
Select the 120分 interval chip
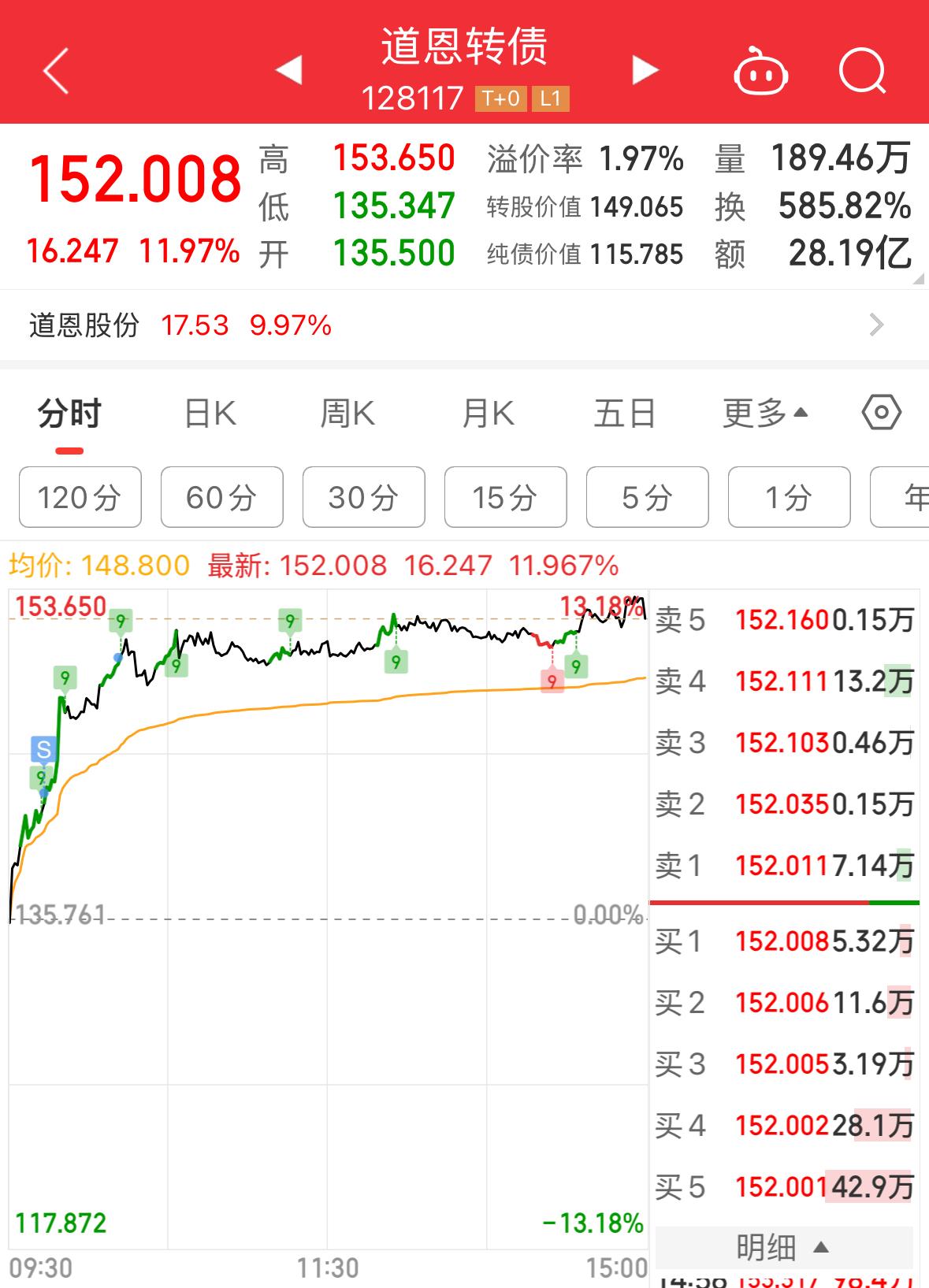pos(80,497)
